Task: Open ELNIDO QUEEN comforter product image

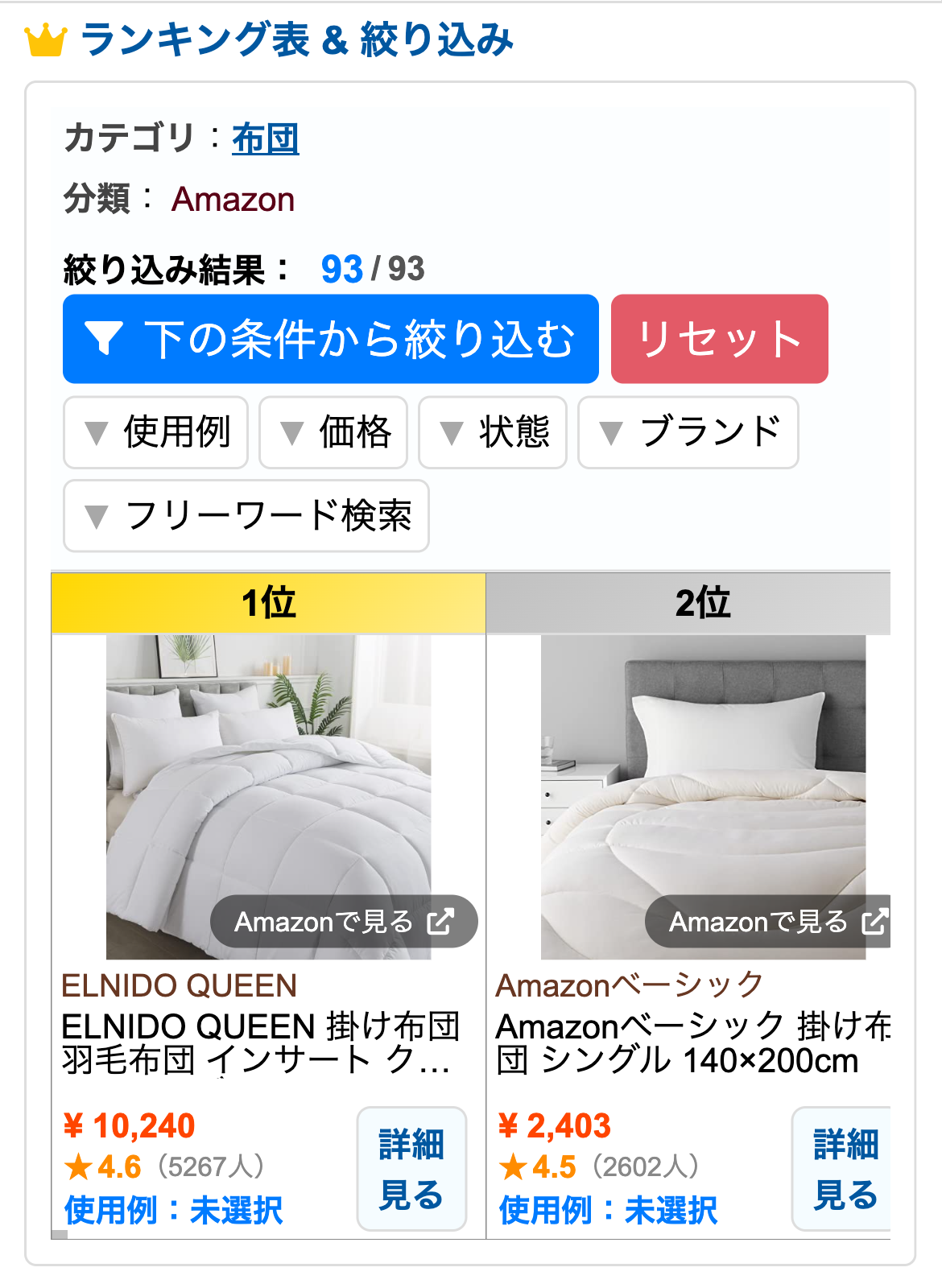Action: point(268,773)
